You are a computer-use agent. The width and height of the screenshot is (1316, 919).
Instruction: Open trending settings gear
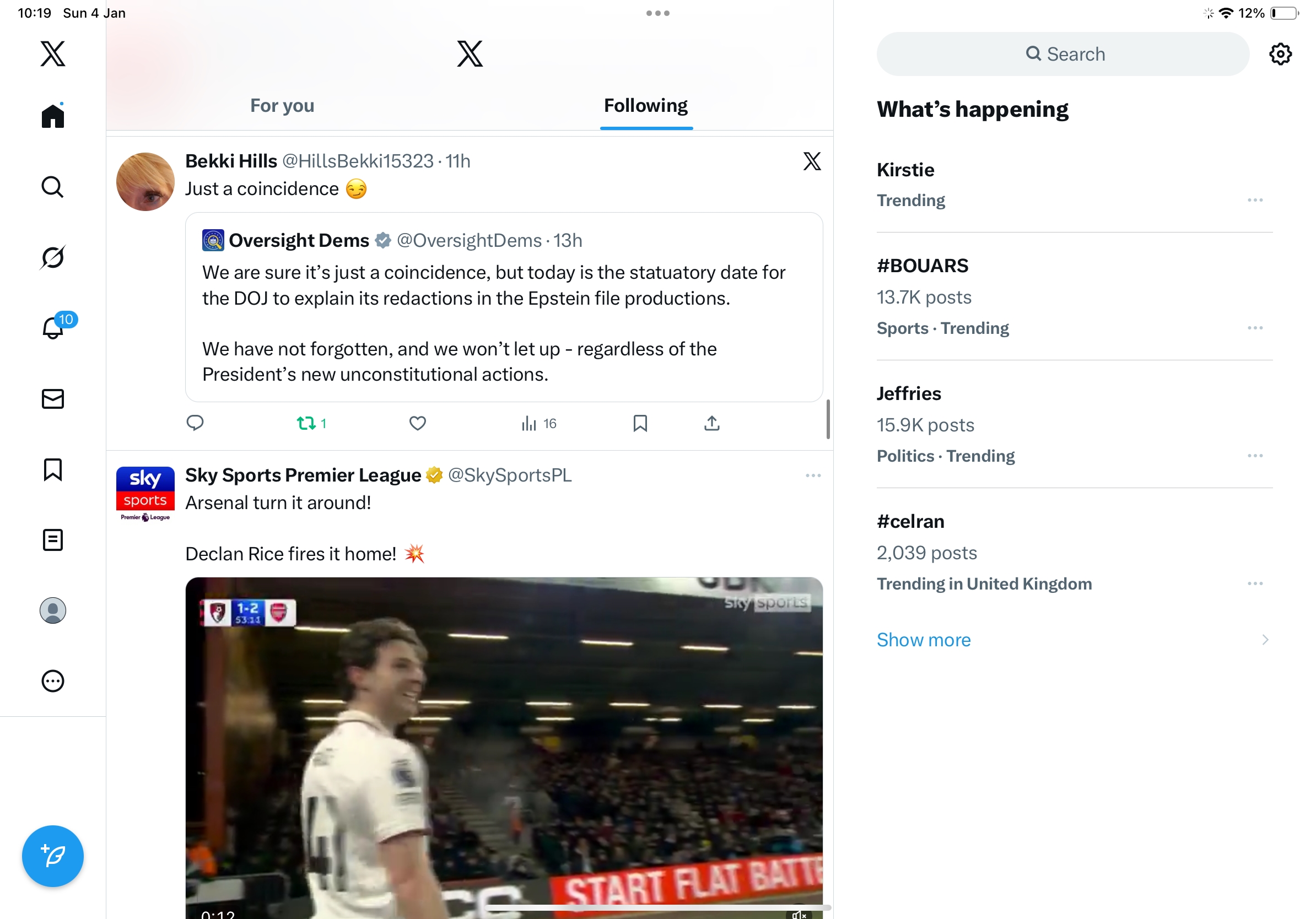[1280, 54]
